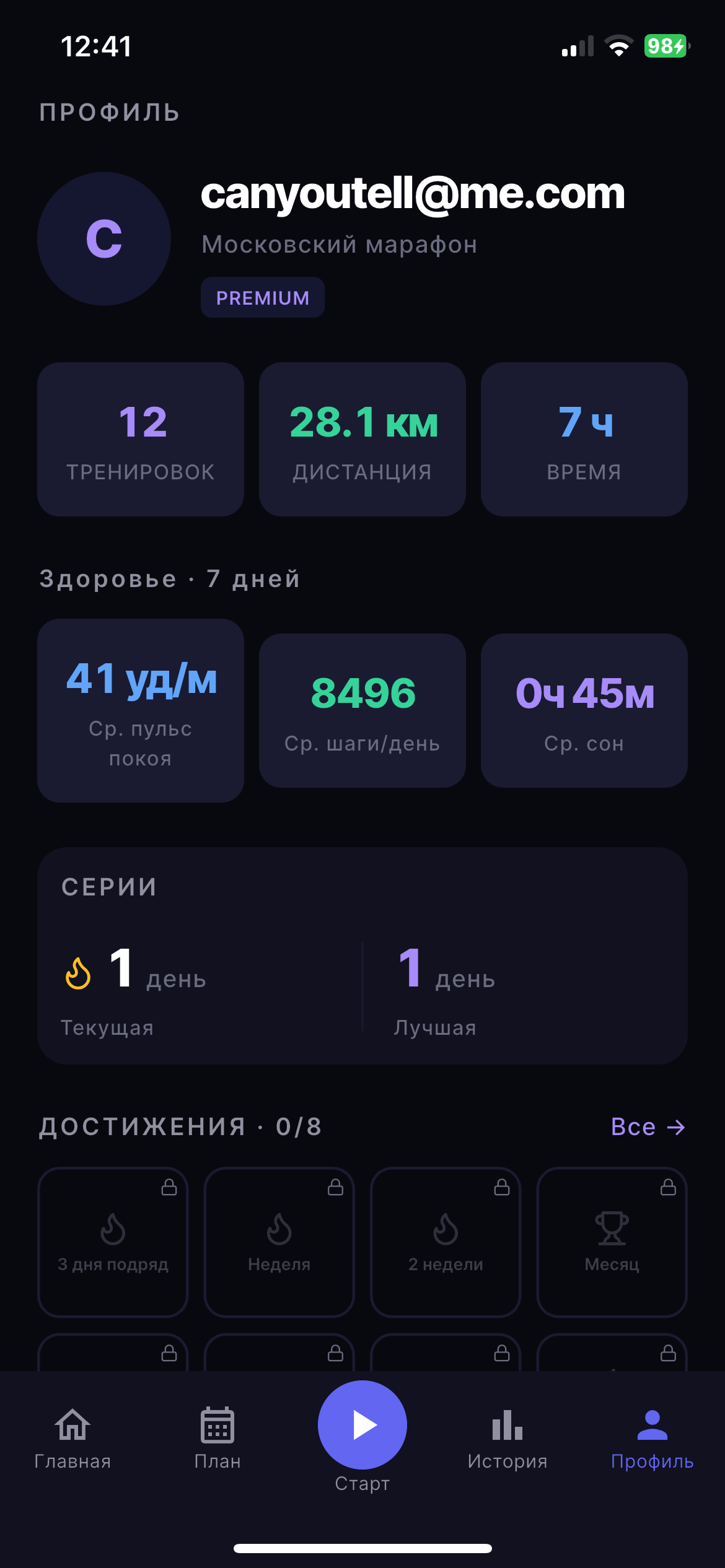View all achievements via Все link
Screen dimensions: 725x1568
648,1127
